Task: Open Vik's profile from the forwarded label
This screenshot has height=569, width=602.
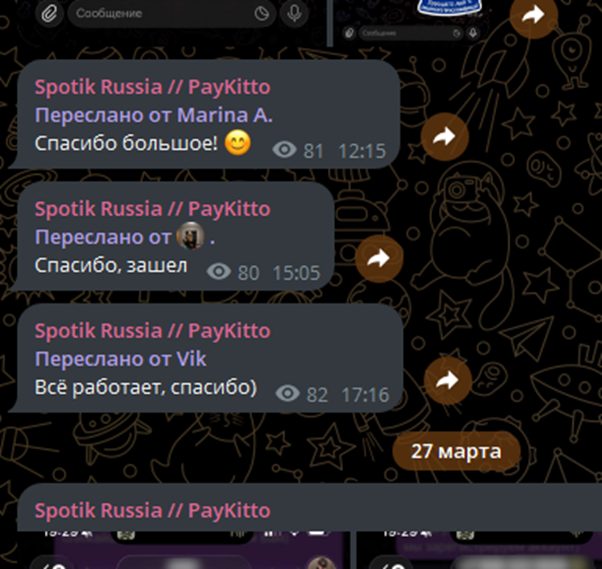Action: point(192,358)
